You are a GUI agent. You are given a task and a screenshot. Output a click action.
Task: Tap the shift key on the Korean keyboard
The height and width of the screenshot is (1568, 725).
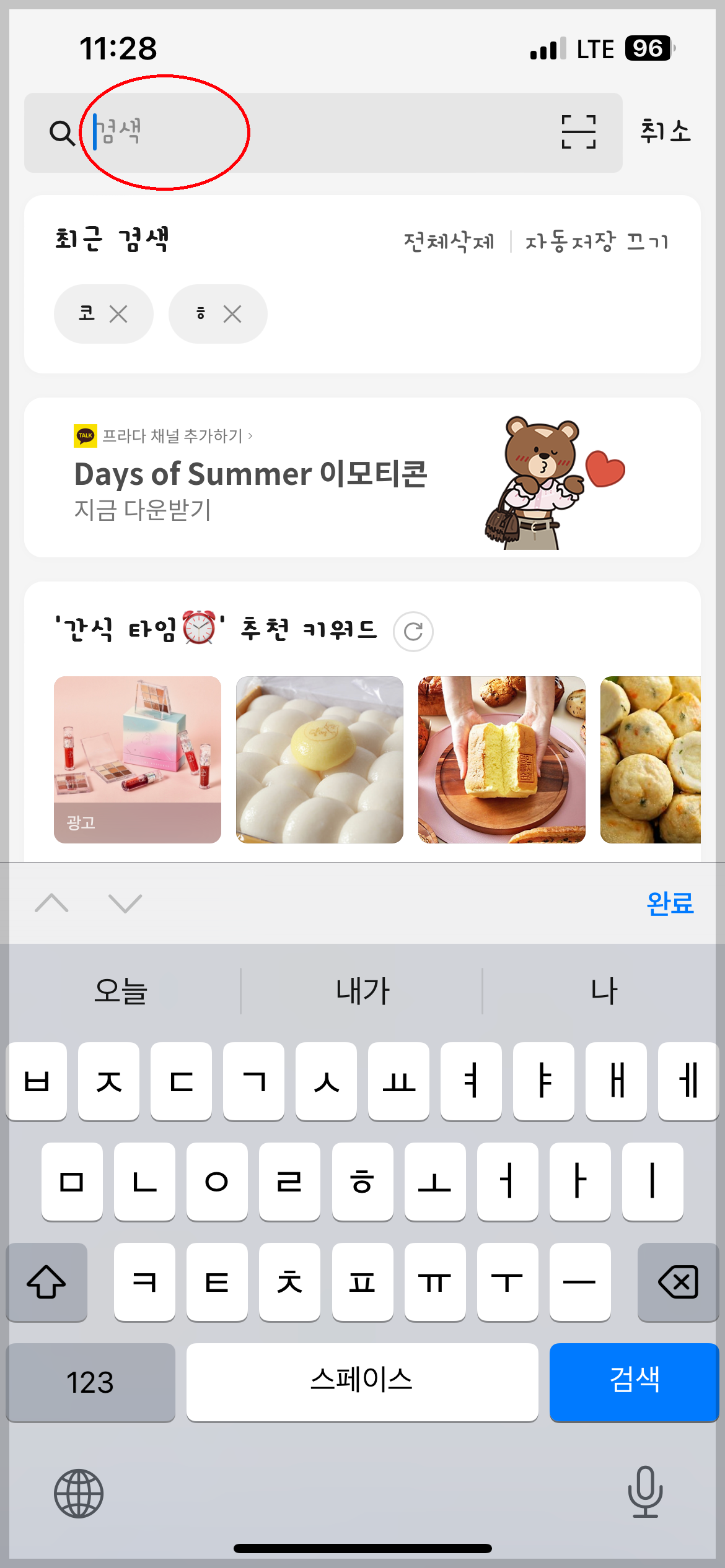tap(47, 1282)
